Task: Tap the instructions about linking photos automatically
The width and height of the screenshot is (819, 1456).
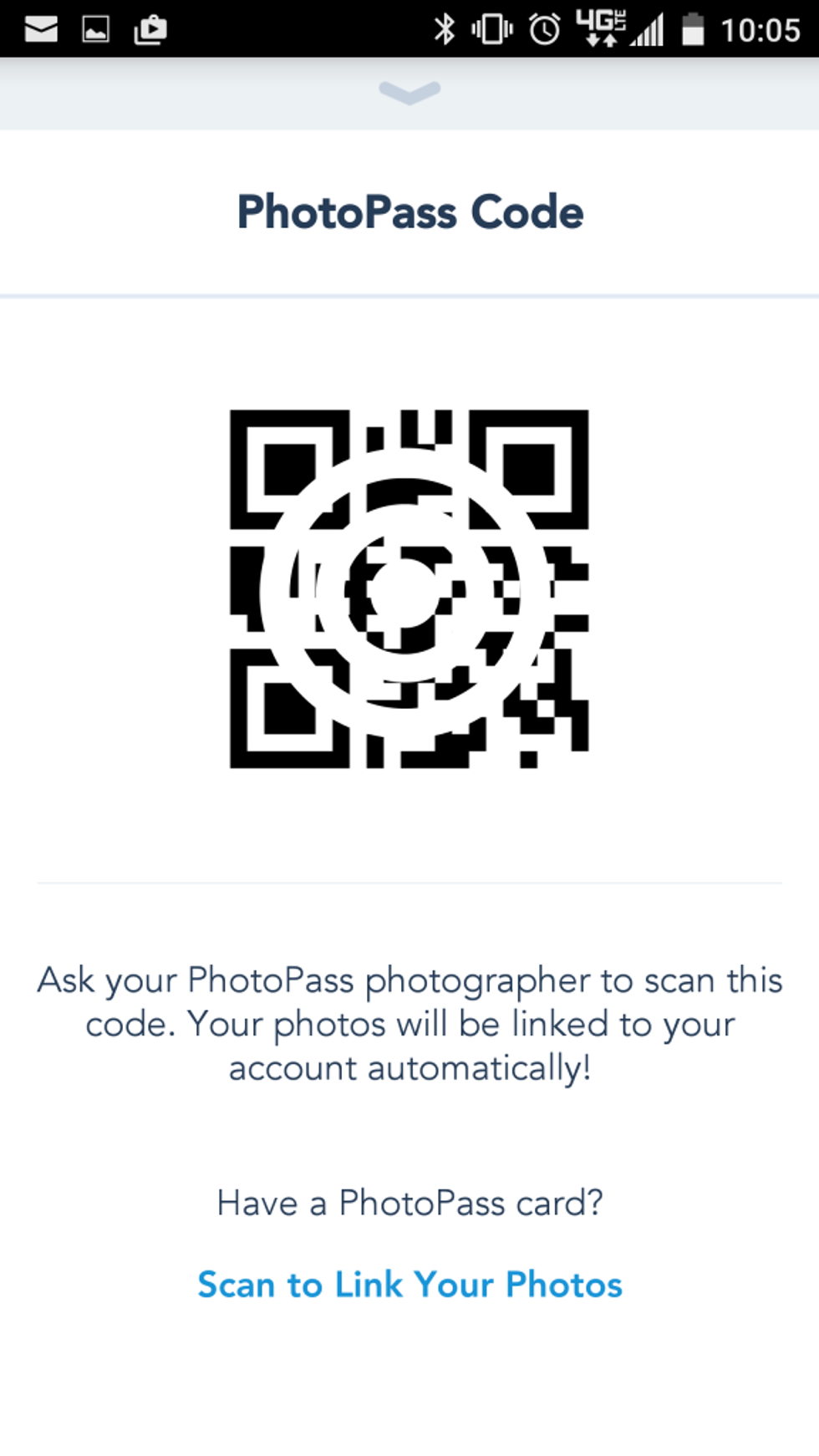Action: 409,1023
